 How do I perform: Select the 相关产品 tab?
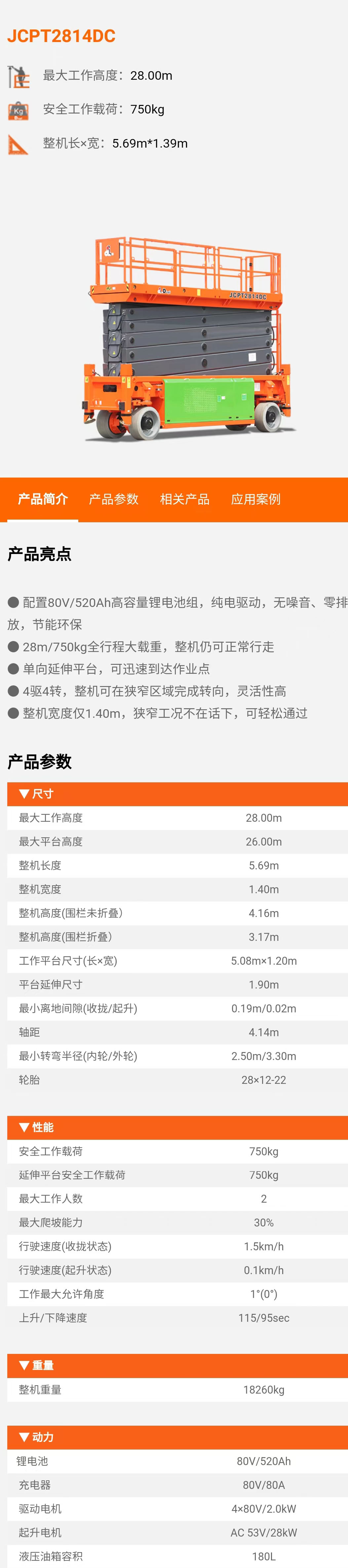click(185, 499)
